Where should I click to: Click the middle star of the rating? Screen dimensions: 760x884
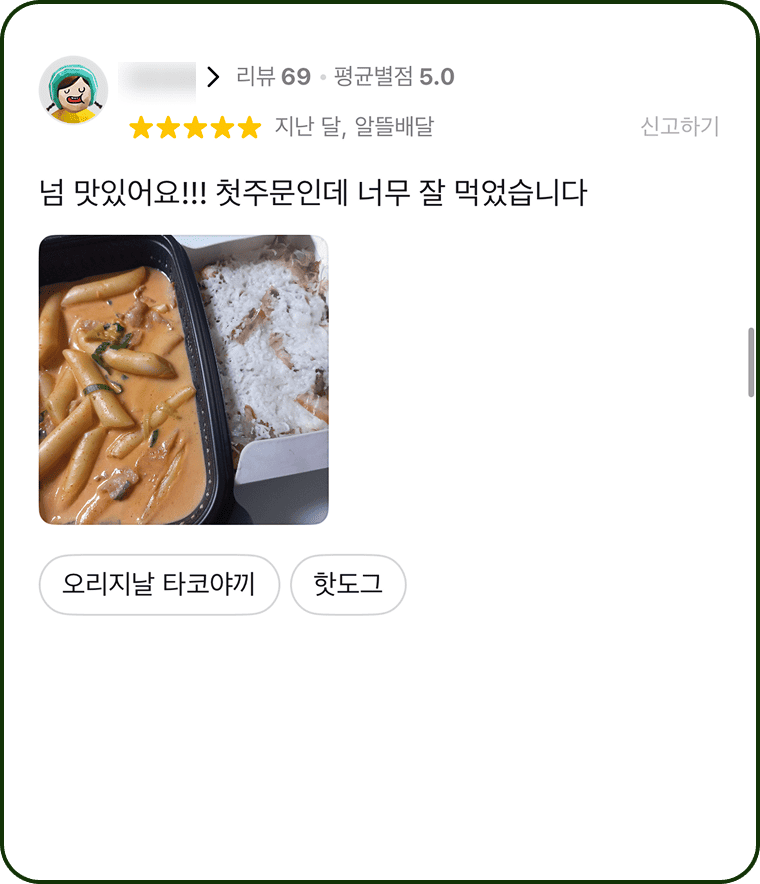(196, 126)
